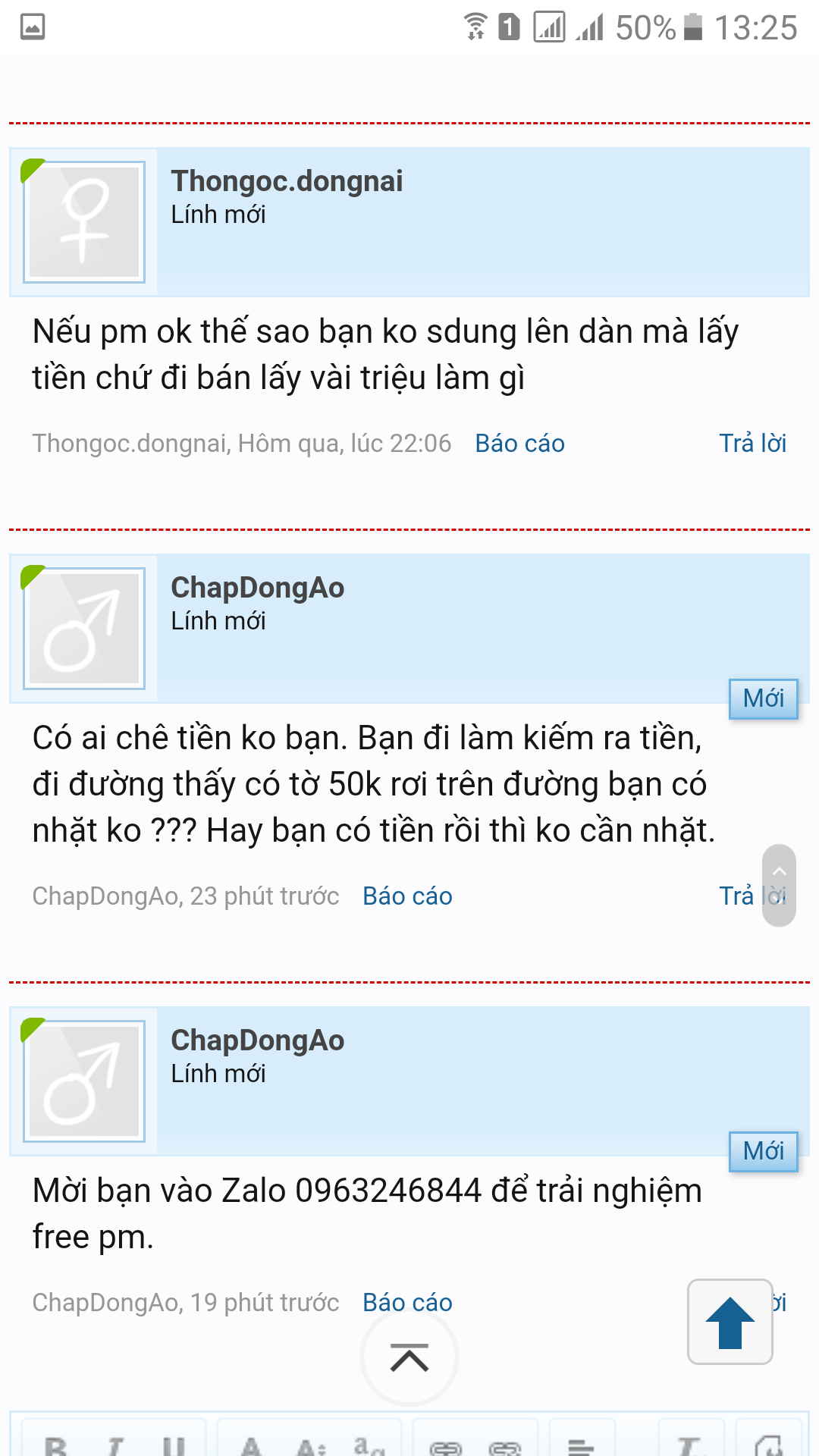Screen dimensions: 819x1456
Task: Open ChapDongAo's avatar on the 50k post
Action: coord(84,628)
